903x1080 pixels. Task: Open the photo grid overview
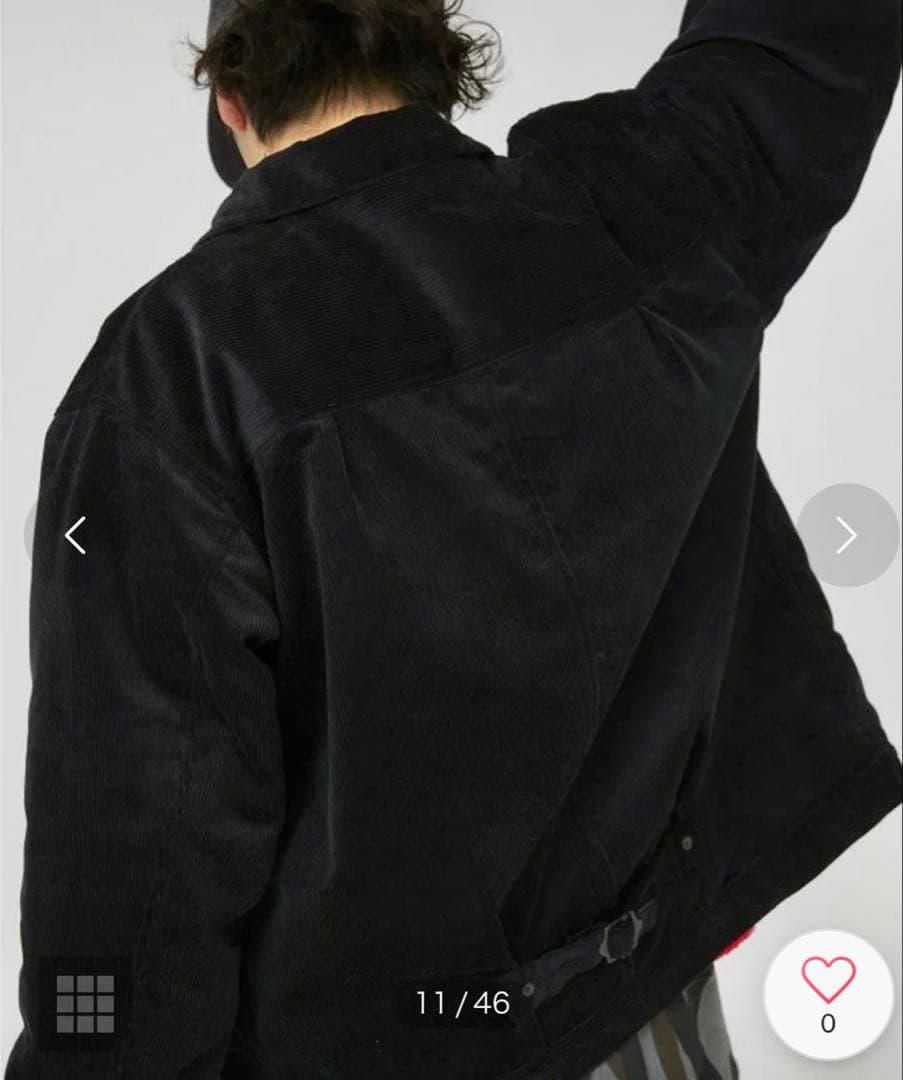point(85,1003)
